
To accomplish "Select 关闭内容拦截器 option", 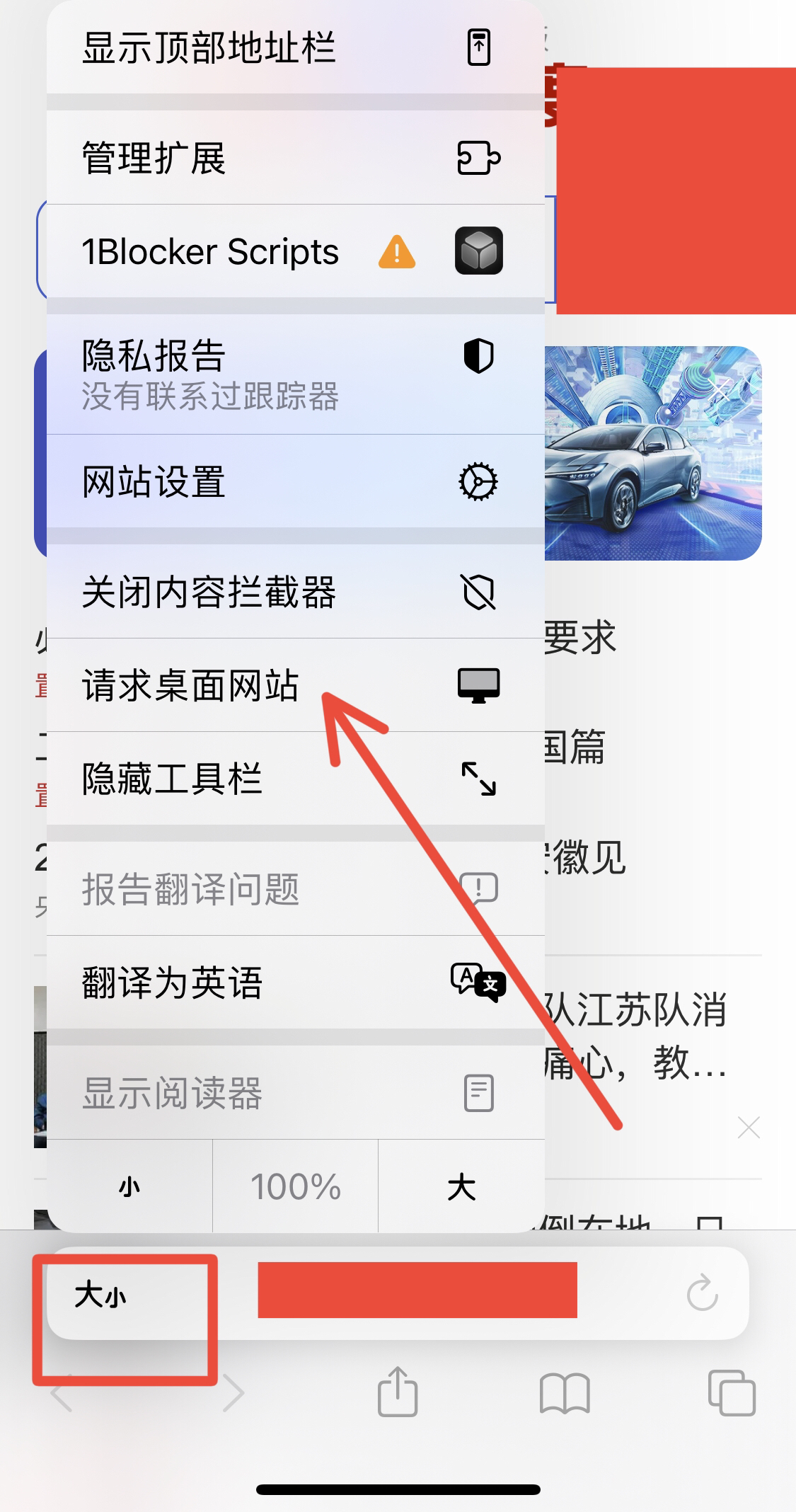I will pos(295,592).
